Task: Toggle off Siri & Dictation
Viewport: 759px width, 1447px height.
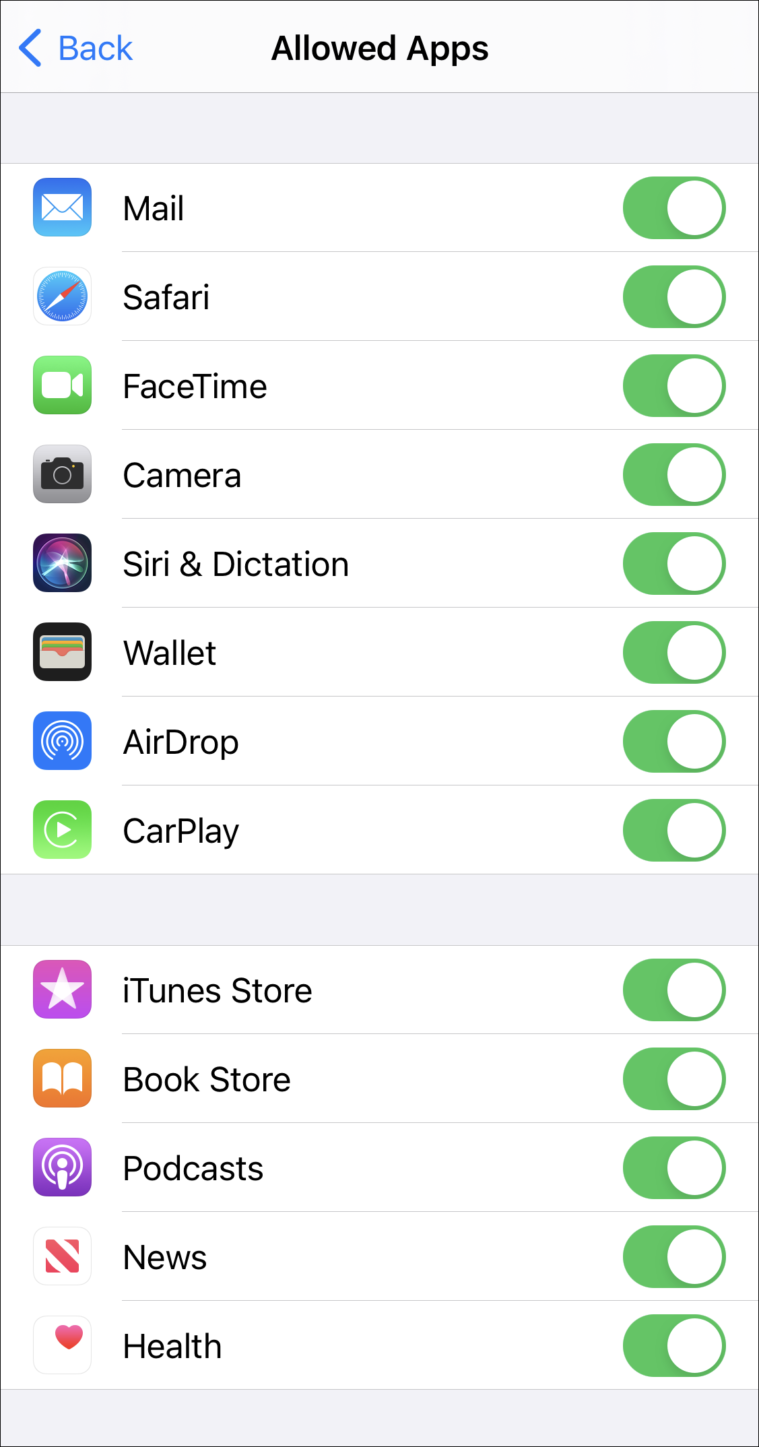Action: tap(673, 564)
